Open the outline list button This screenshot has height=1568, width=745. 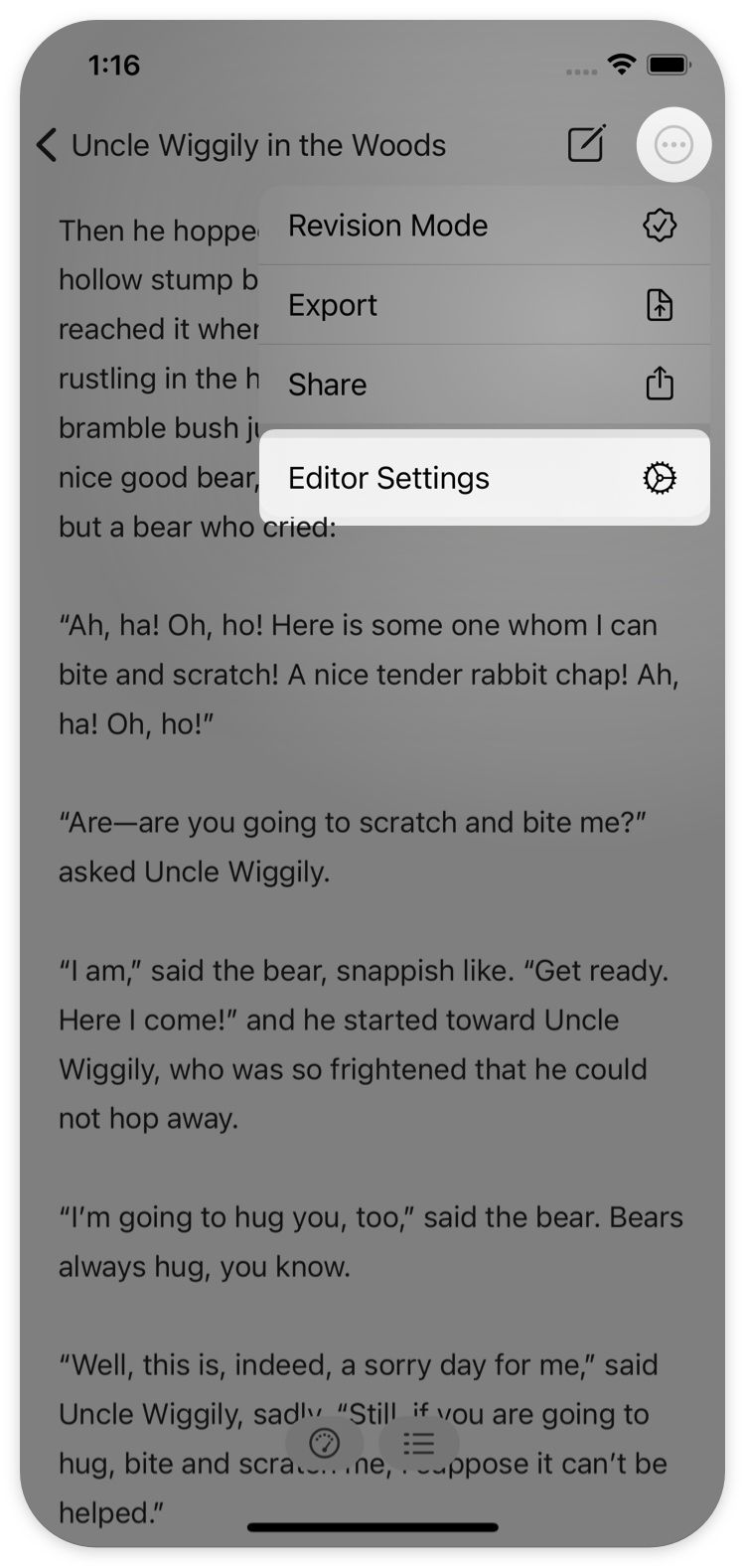click(x=419, y=1443)
